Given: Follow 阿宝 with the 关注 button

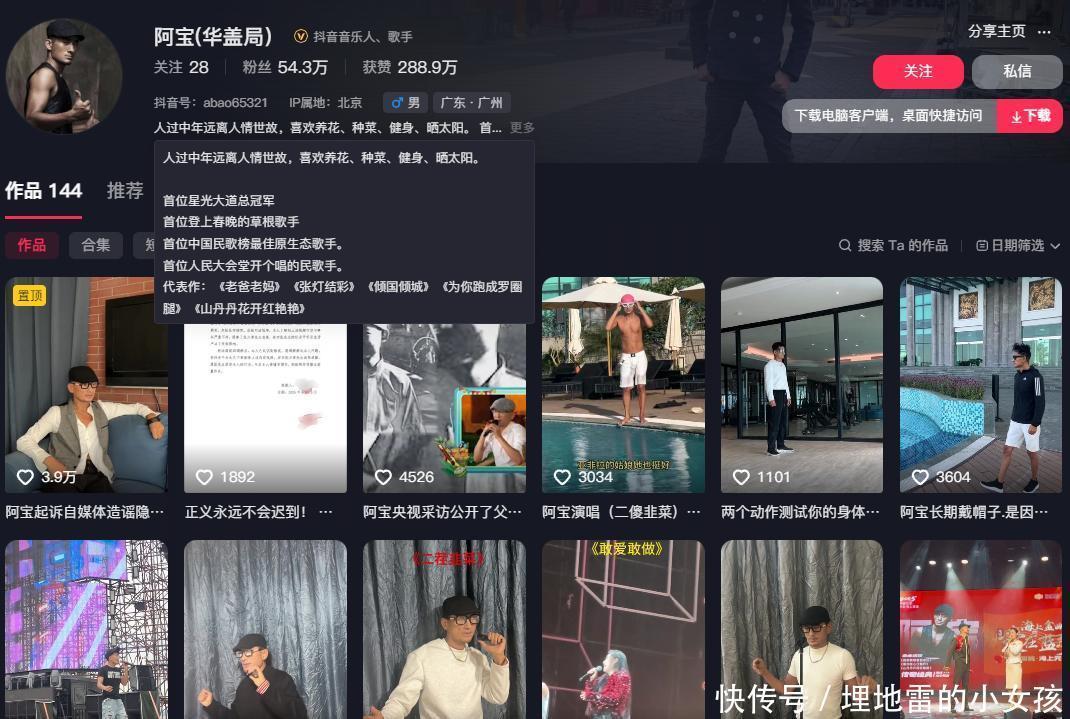Looking at the screenshot, I should point(917,71).
